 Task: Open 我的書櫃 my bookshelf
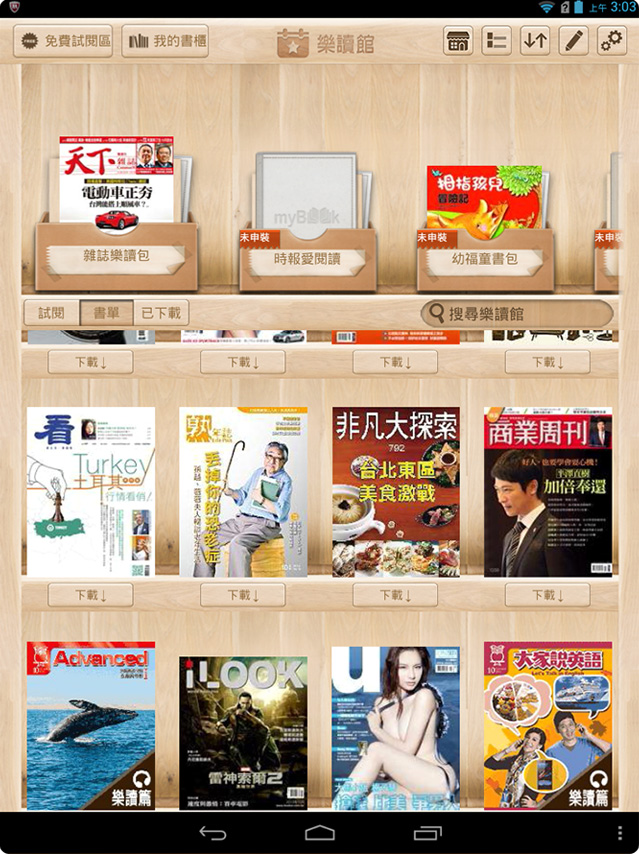pyautogui.click(x=166, y=41)
